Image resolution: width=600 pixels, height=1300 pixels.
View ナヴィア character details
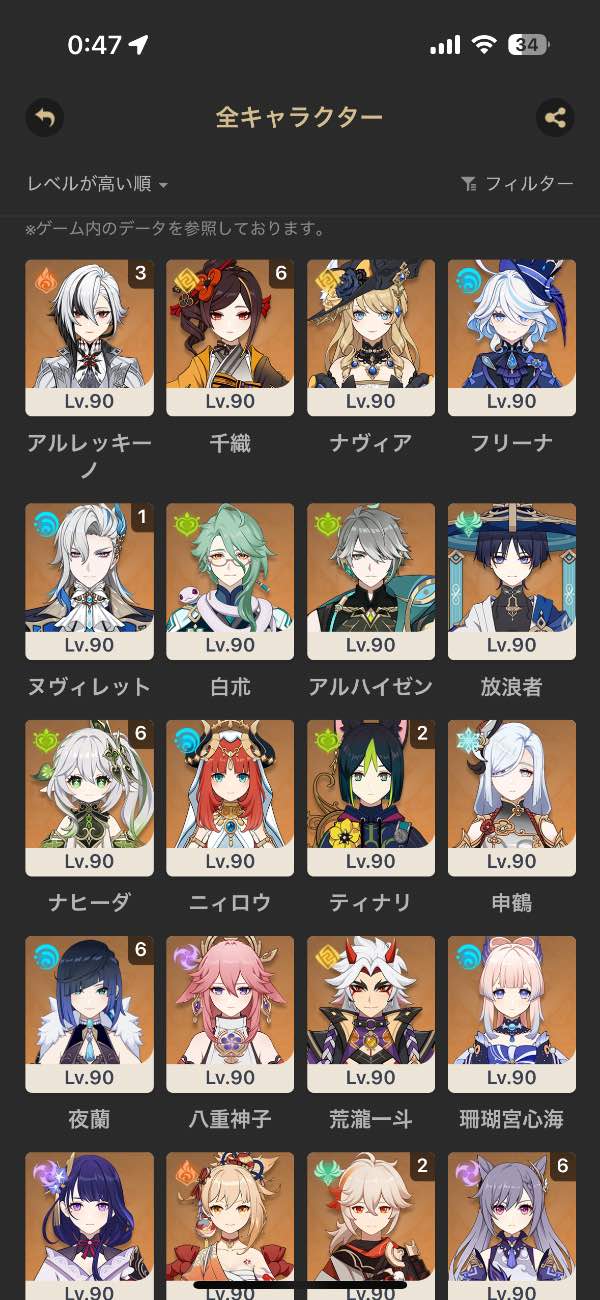[x=371, y=338]
